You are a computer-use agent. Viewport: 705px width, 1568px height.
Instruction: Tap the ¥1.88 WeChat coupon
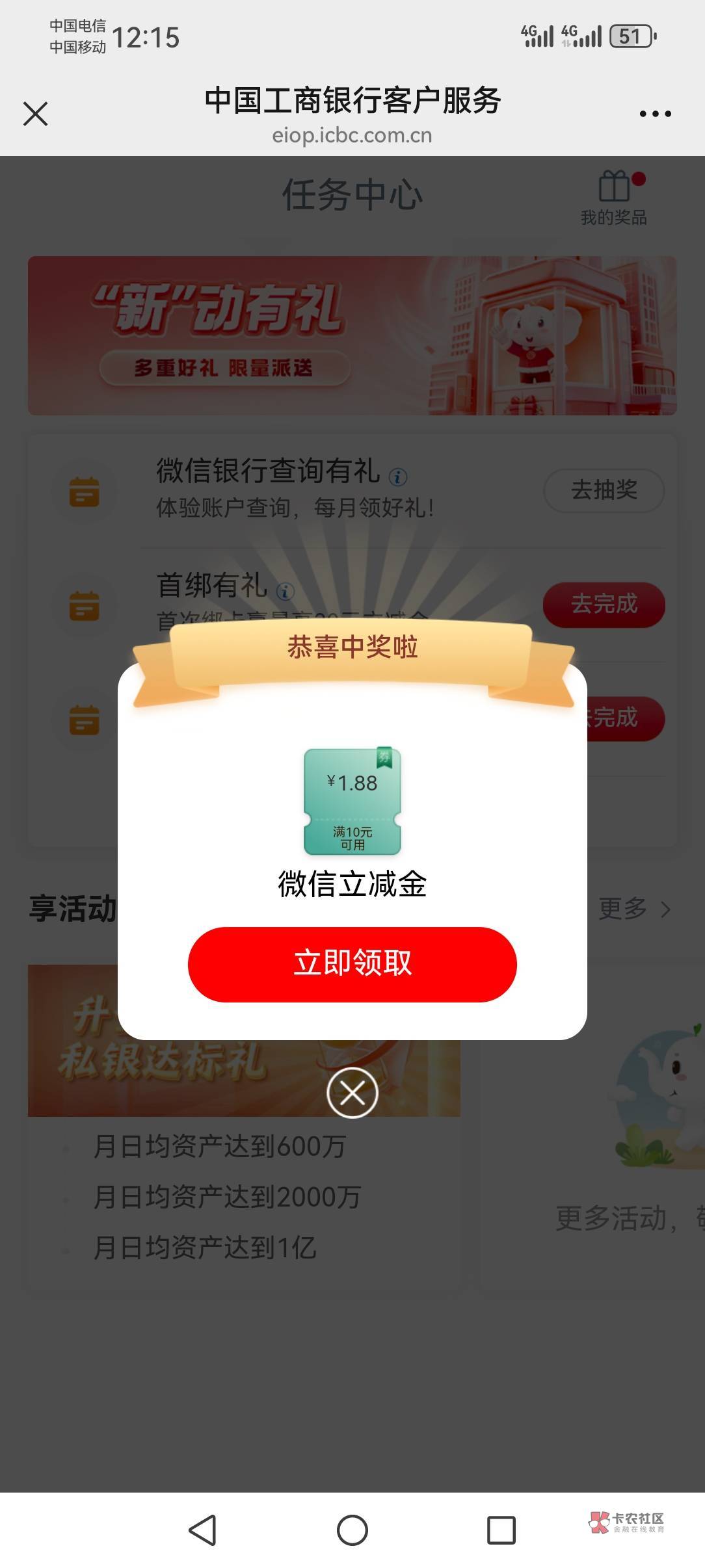point(352,801)
